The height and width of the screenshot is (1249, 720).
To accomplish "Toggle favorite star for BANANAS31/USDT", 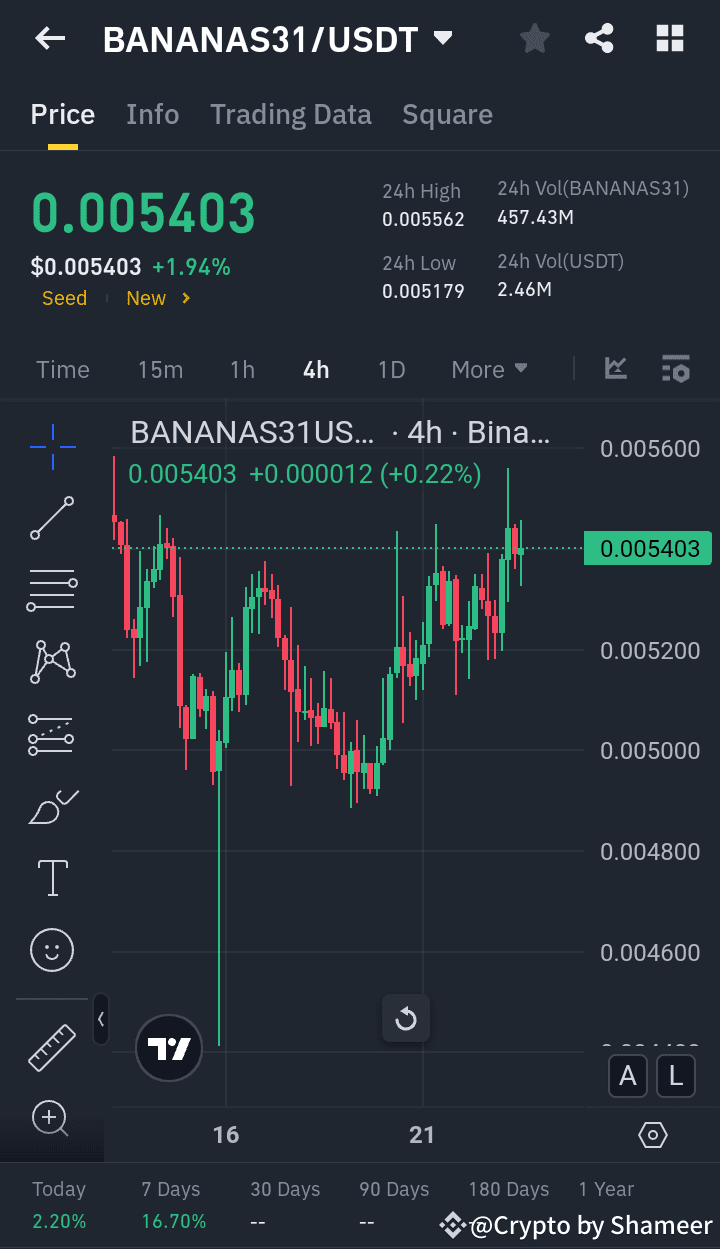I will click(x=534, y=39).
